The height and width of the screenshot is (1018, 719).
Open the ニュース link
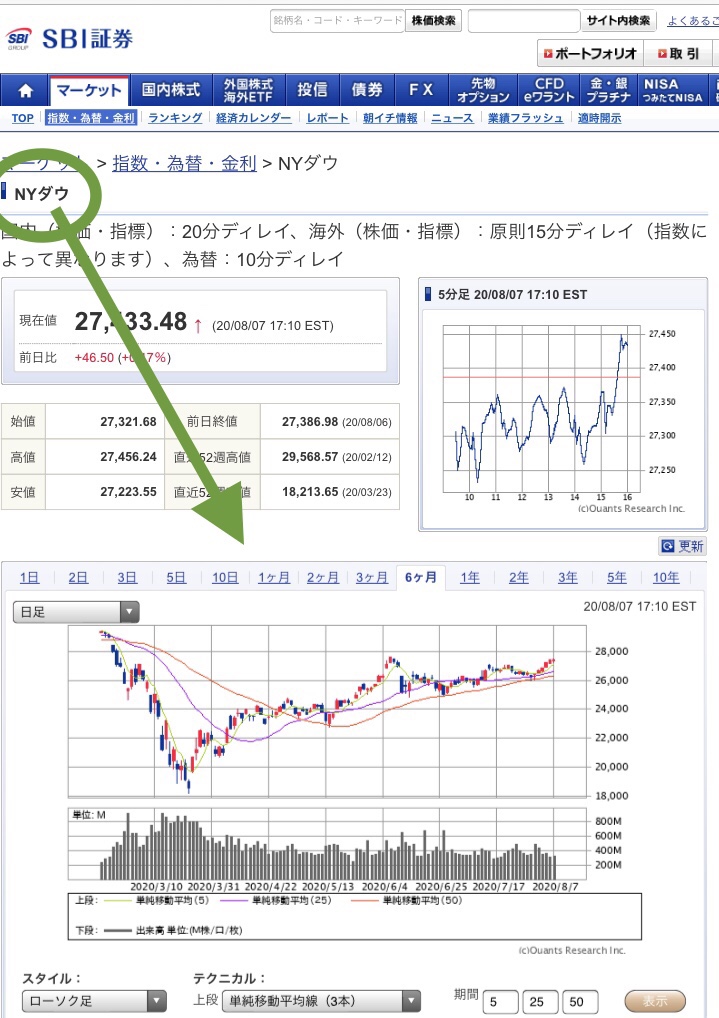(x=452, y=118)
